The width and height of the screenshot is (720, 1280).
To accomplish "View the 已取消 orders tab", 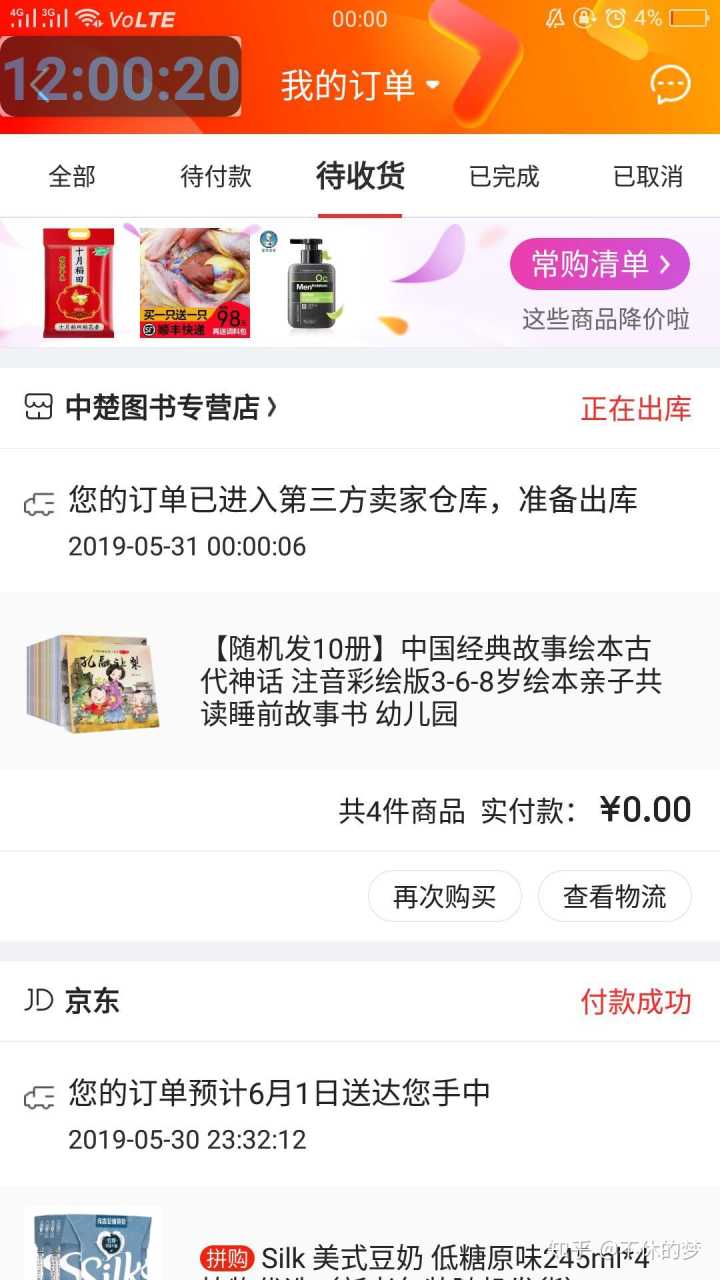I will pos(648,177).
